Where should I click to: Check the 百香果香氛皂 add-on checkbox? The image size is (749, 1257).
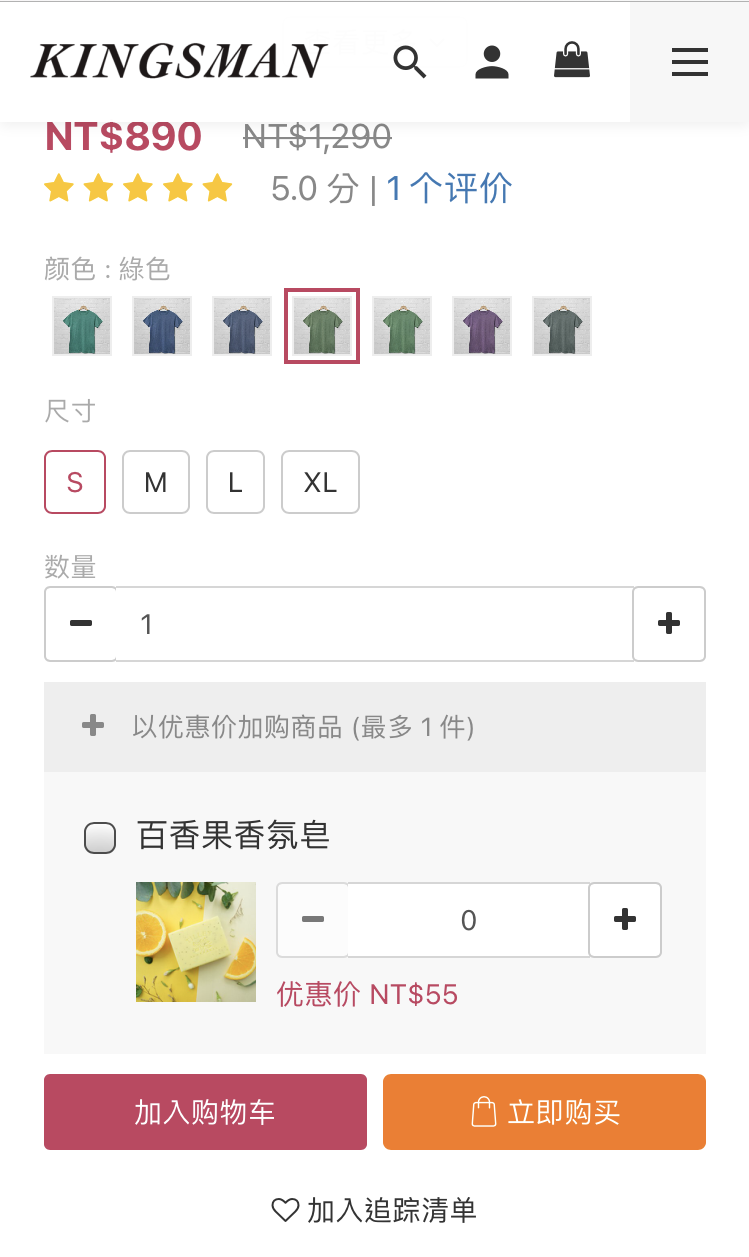click(100, 838)
